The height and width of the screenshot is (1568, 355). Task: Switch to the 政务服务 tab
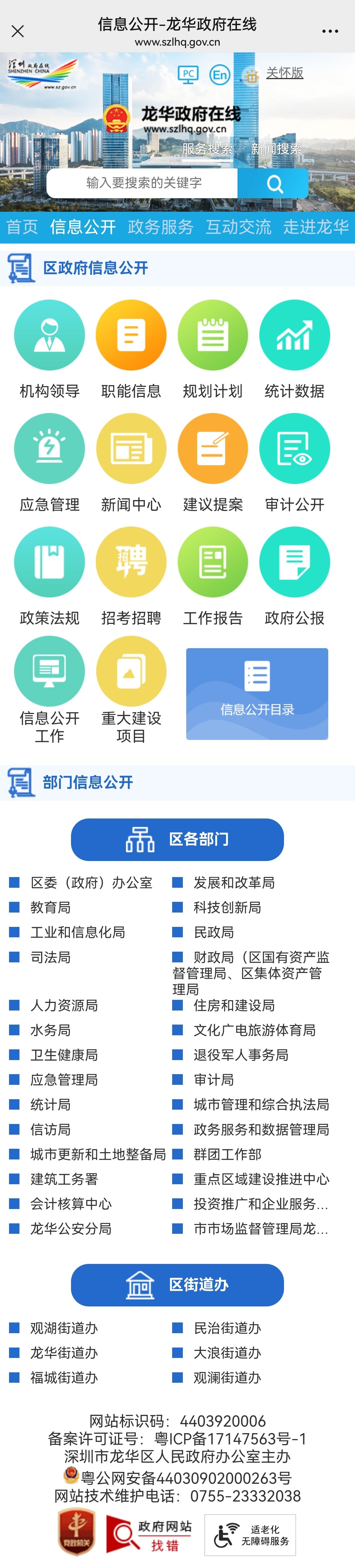click(x=160, y=227)
